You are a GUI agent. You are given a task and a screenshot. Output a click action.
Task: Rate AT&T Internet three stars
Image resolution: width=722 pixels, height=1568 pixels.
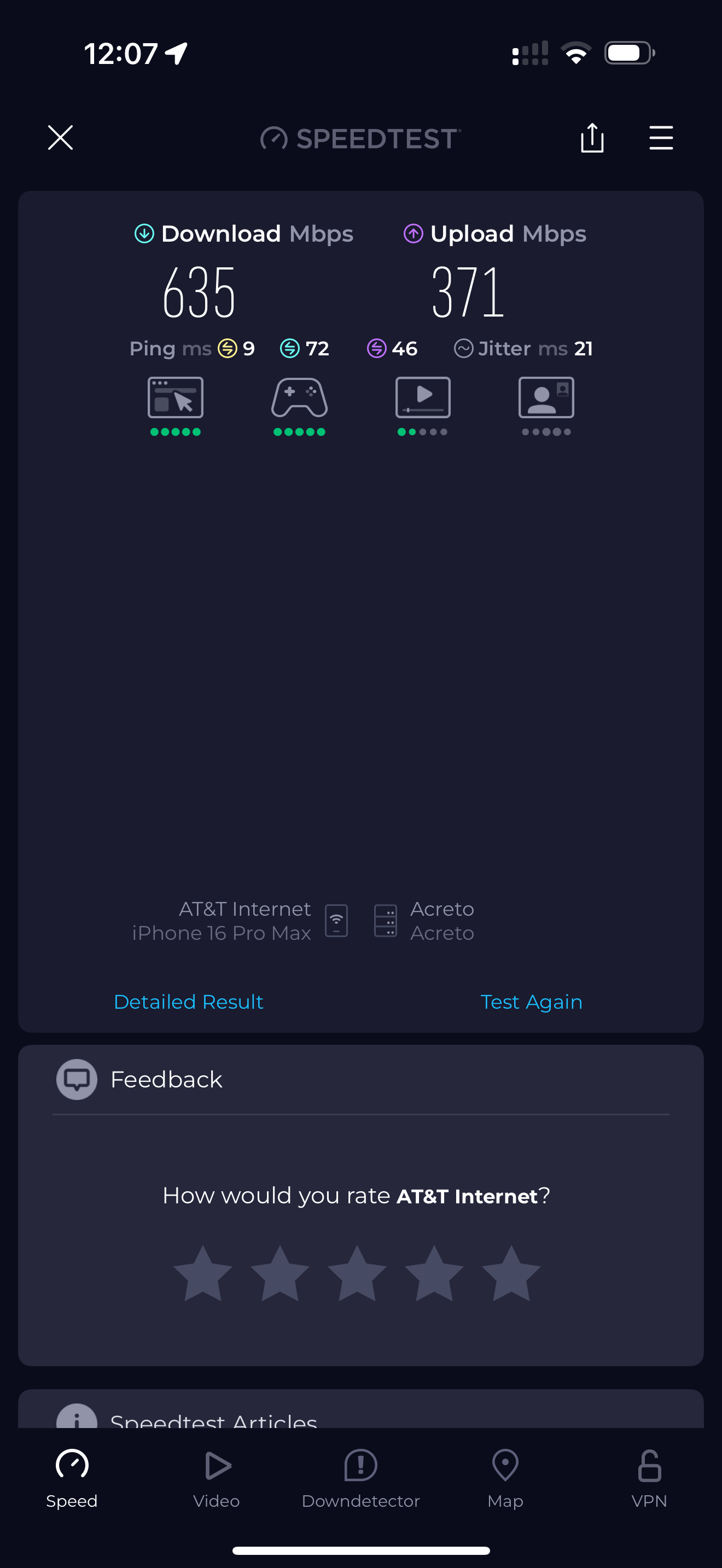pos(357,1273)
